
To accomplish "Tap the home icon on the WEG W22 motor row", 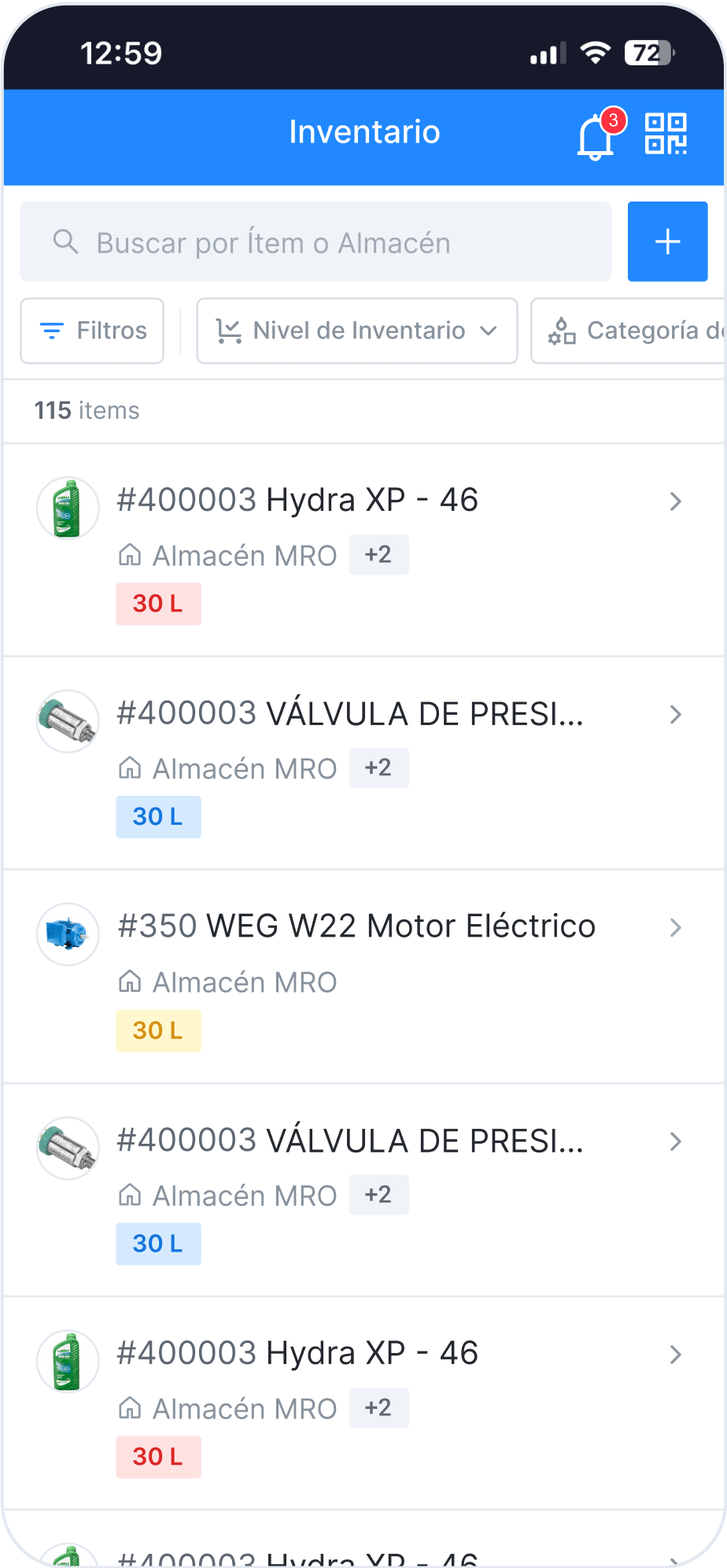I will (131, 982).
